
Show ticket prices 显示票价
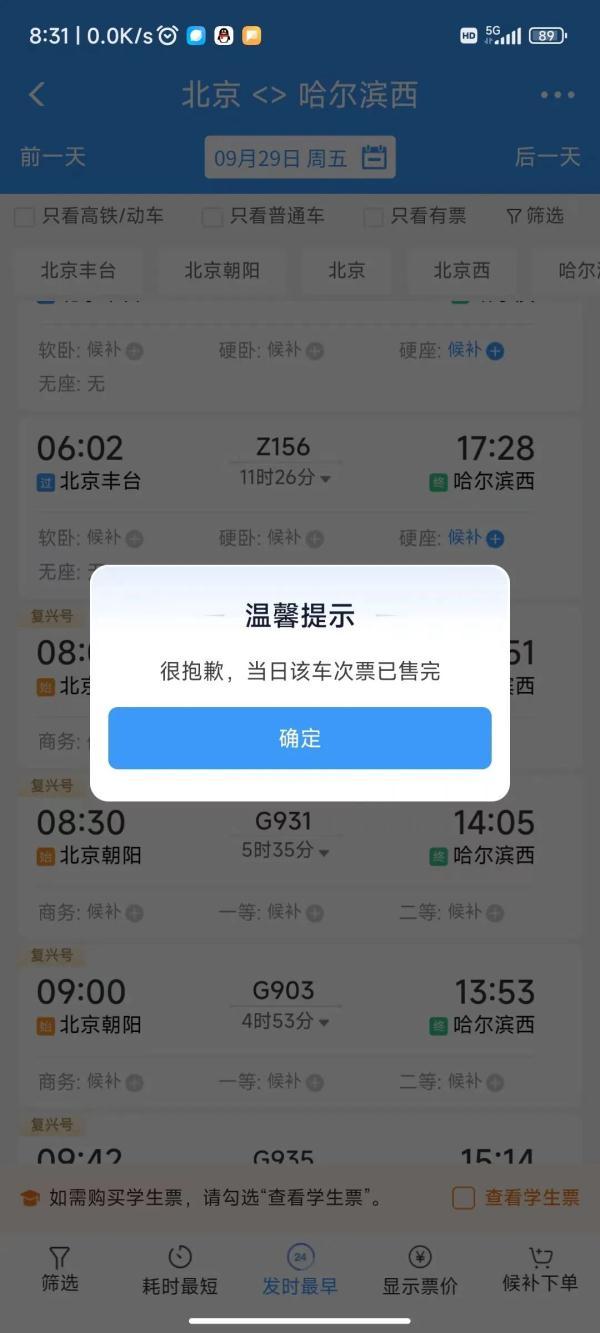pos(420,1270)
